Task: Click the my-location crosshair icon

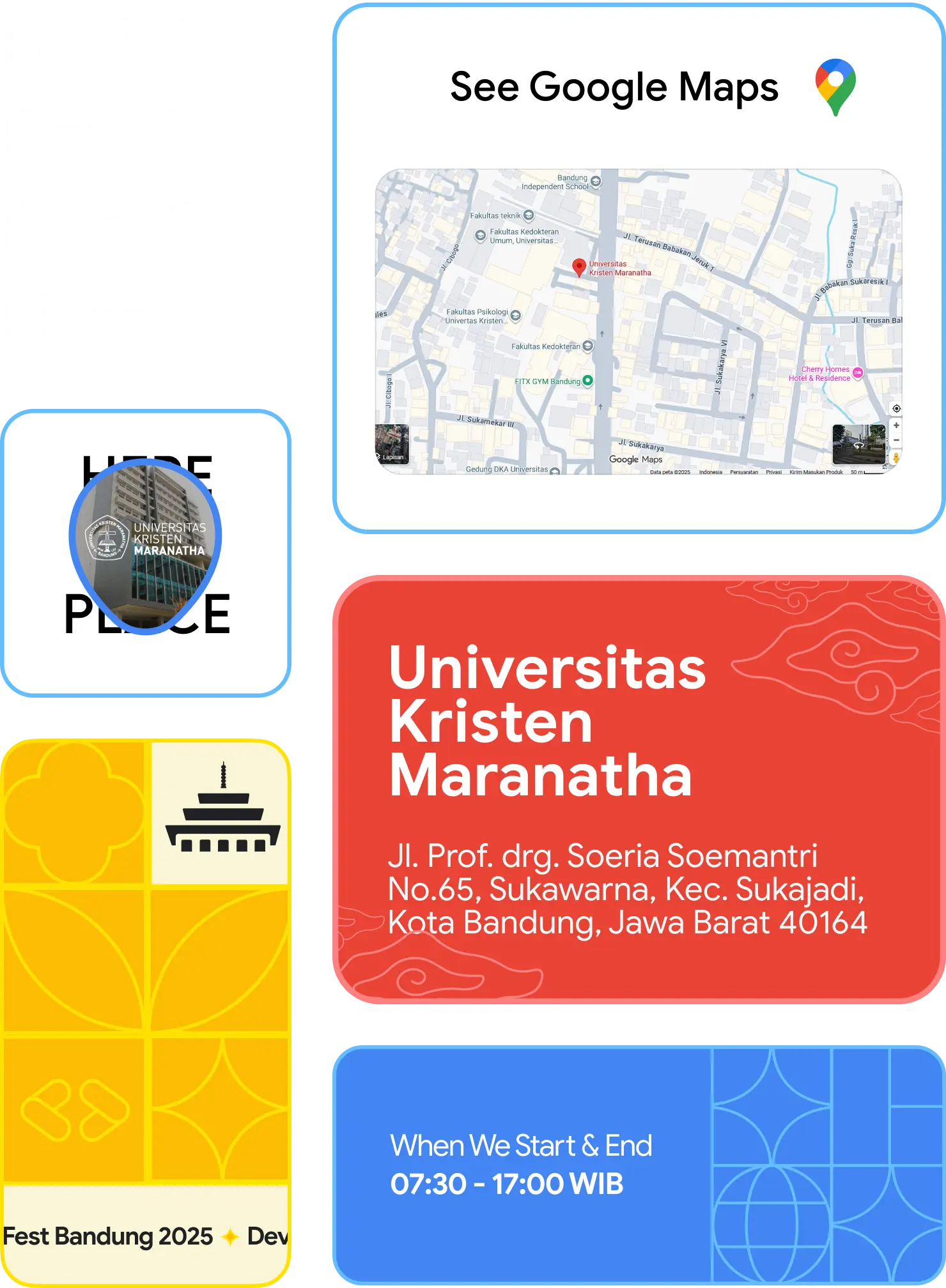Action: coord(897,410)
